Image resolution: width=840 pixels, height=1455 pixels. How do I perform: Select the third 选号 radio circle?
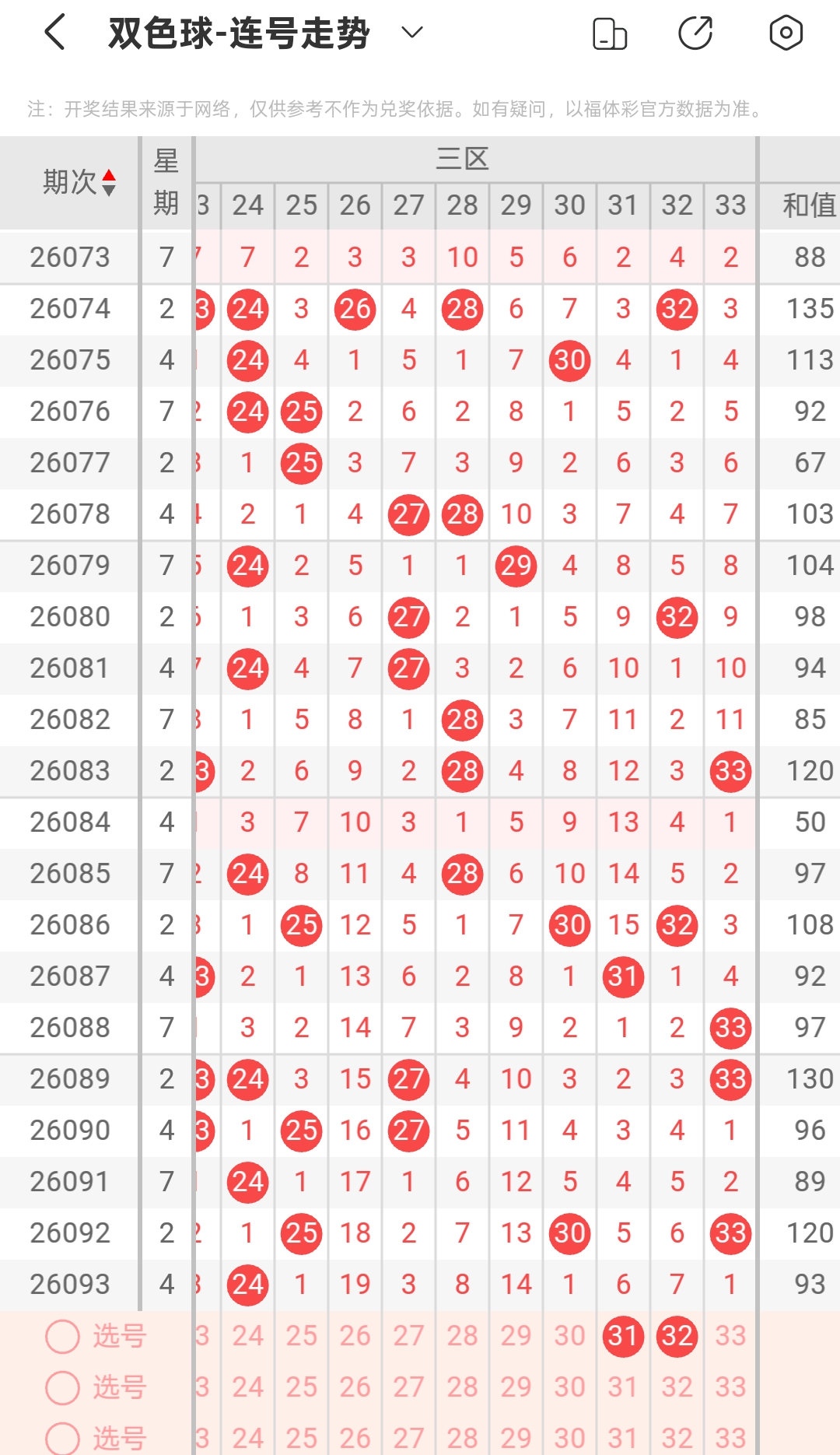click(63, 1439)
